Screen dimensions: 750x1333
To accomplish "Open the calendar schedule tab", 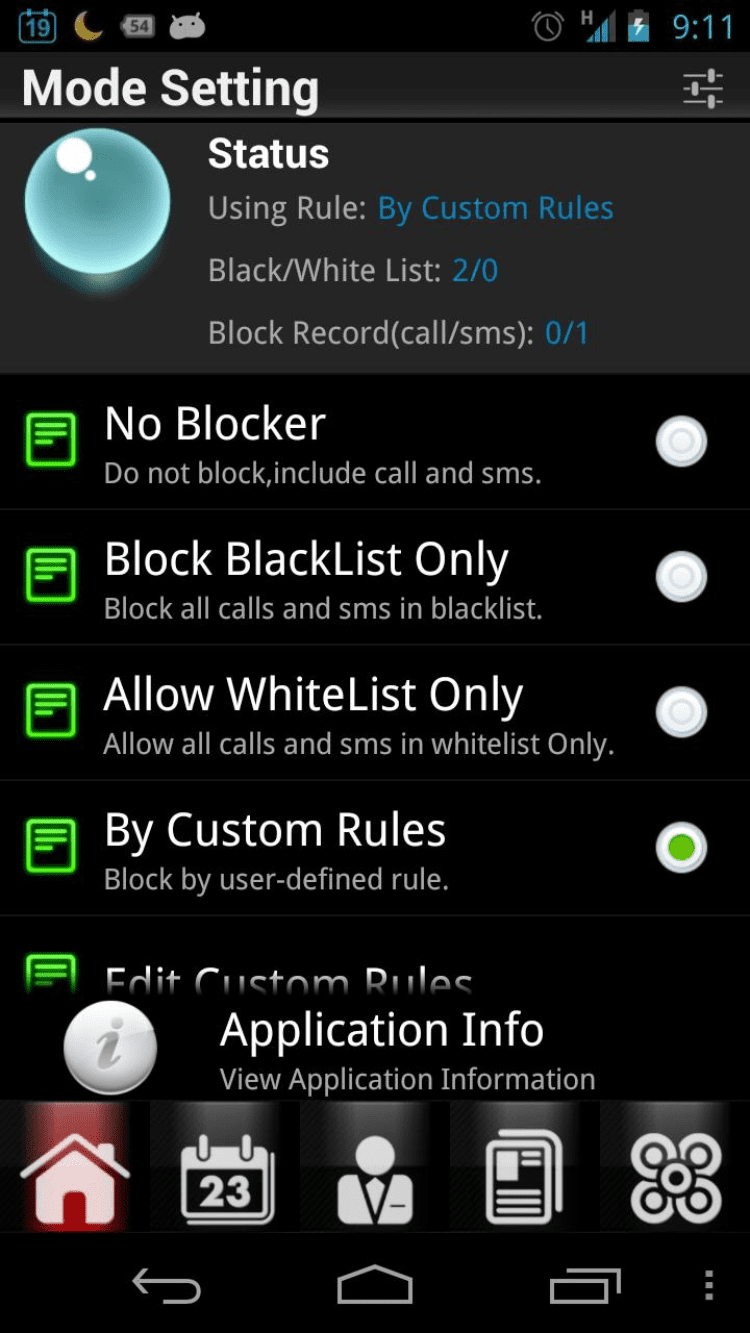I will click(226, 1167).
